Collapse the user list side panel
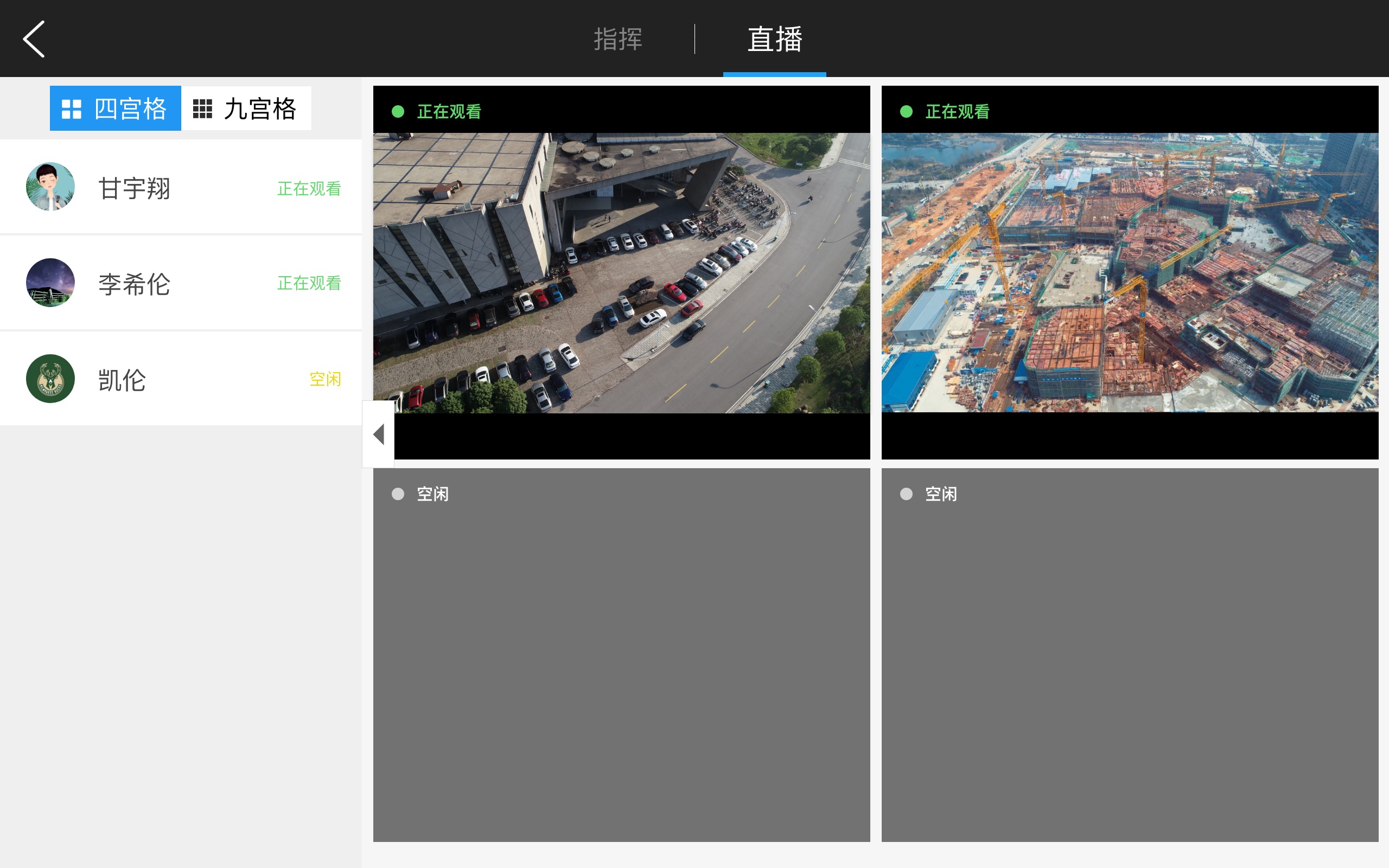Viewport: 1389px width, 868px height. coord(378,434)
